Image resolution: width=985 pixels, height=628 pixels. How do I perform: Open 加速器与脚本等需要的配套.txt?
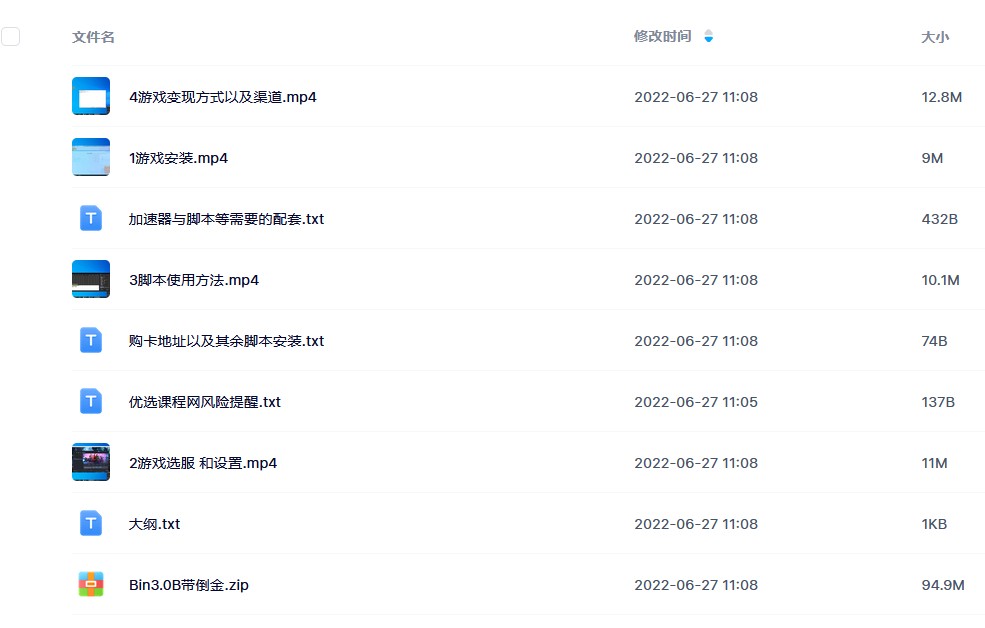tap(226, 219)
